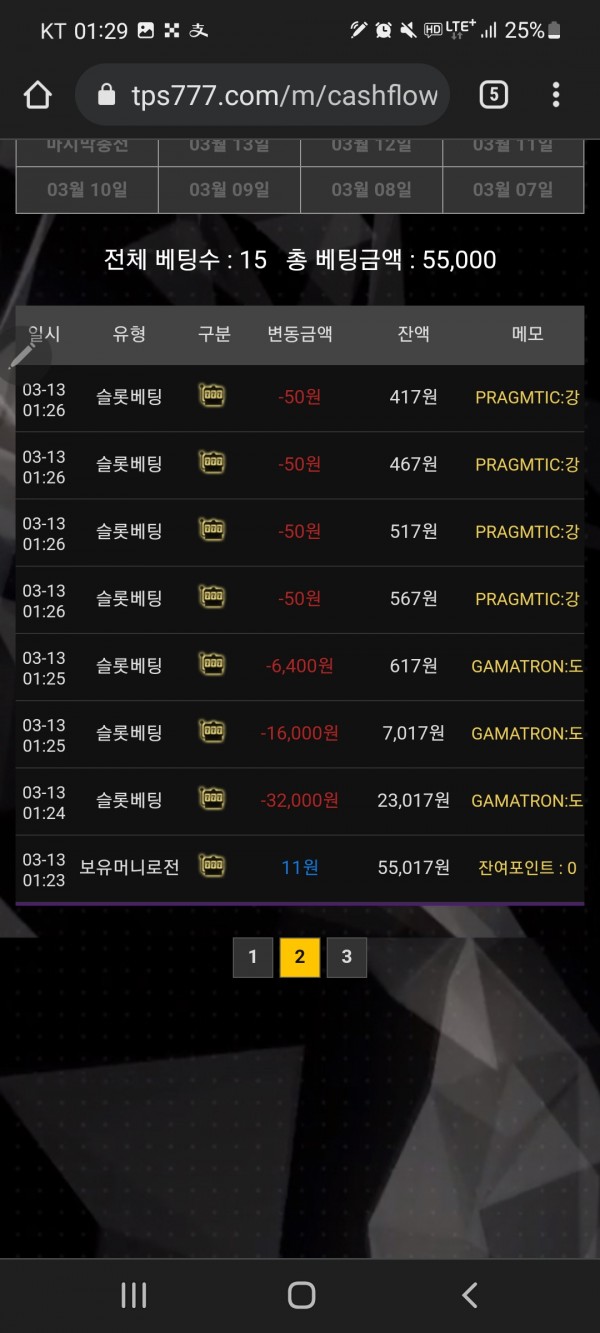This screenshot has height=1333, width=600.
Task: Select the 03월 12일 date filter
Action: point(371,148)
